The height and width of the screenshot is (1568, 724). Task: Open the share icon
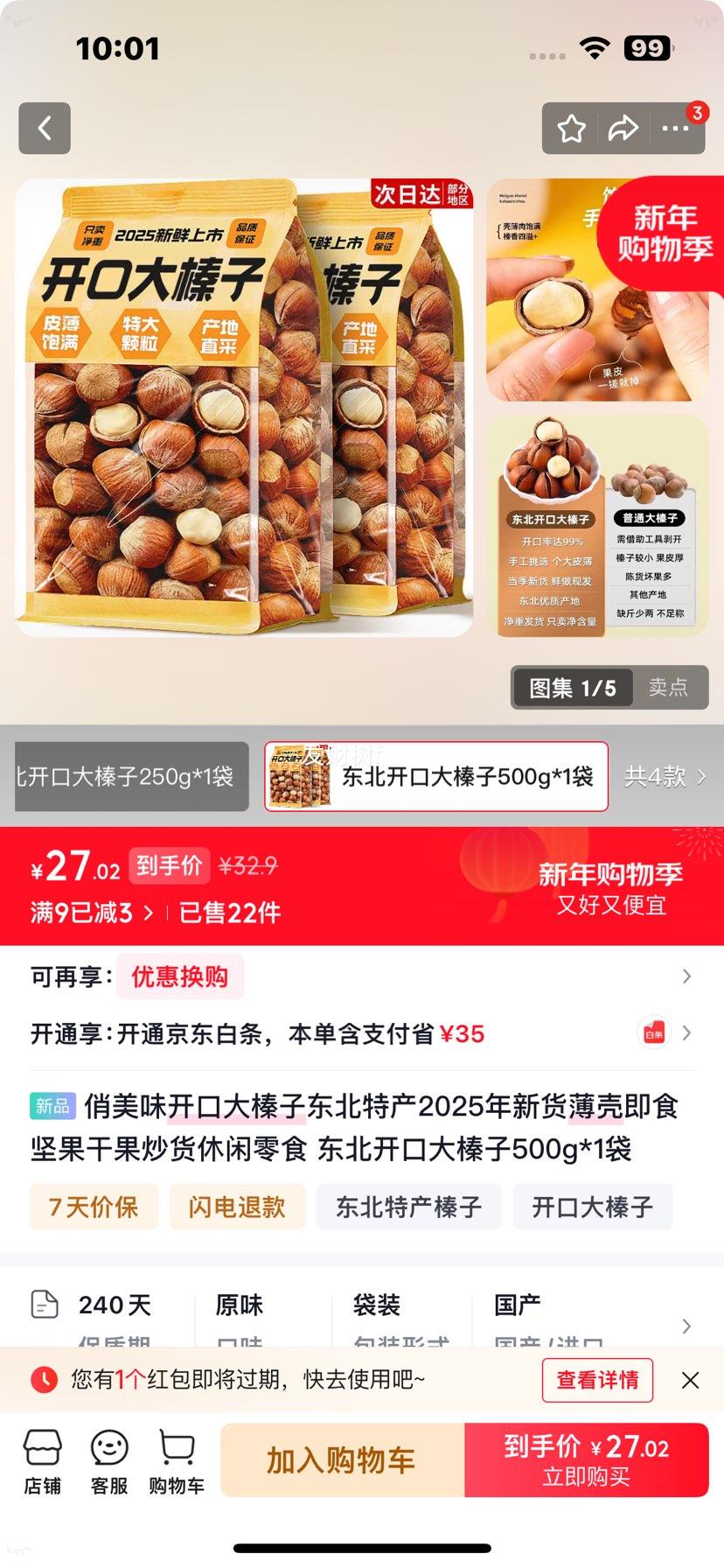pyautogui.click(x=623, y=128)
